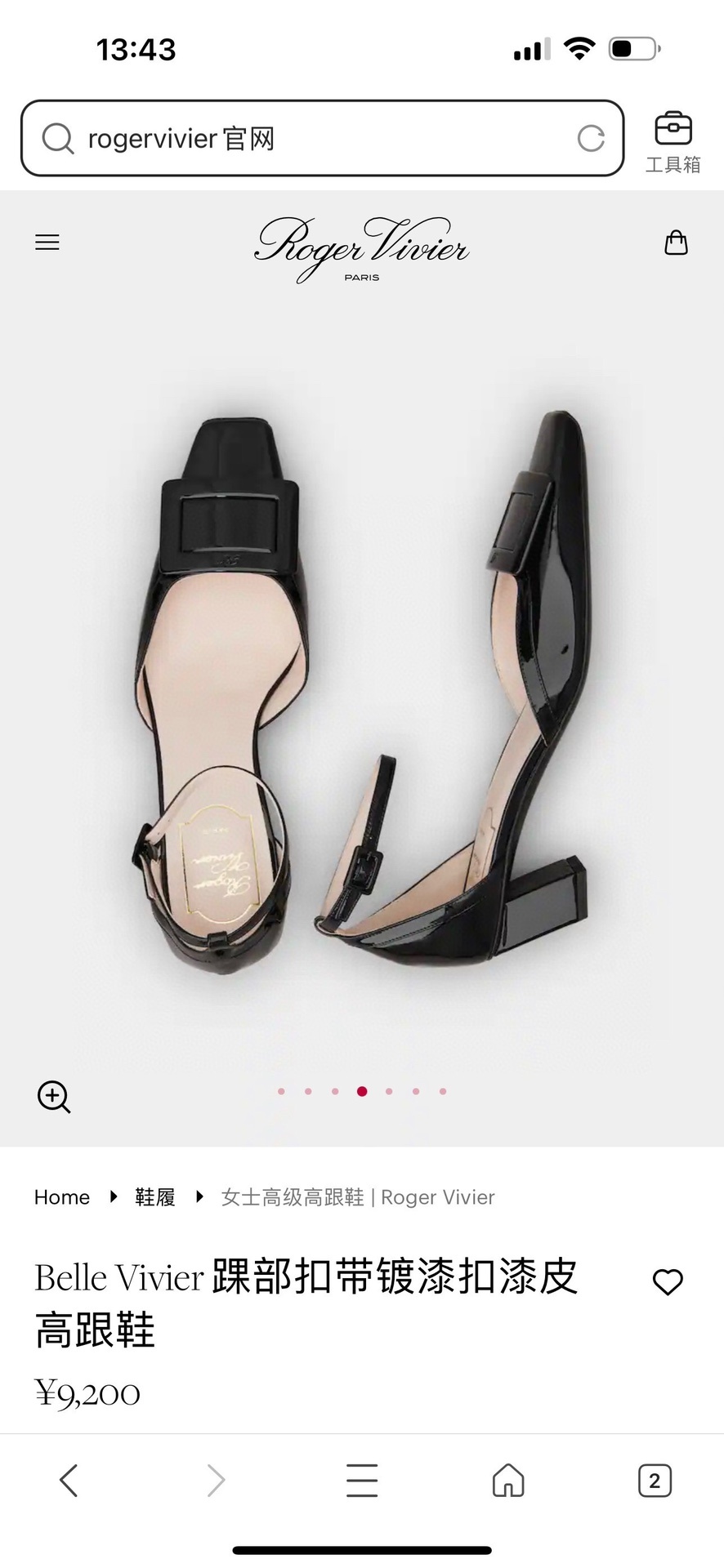This screenshot has width=724, height=1568.
Task: Open the shopping bag
Action: (x=676, y=243)
